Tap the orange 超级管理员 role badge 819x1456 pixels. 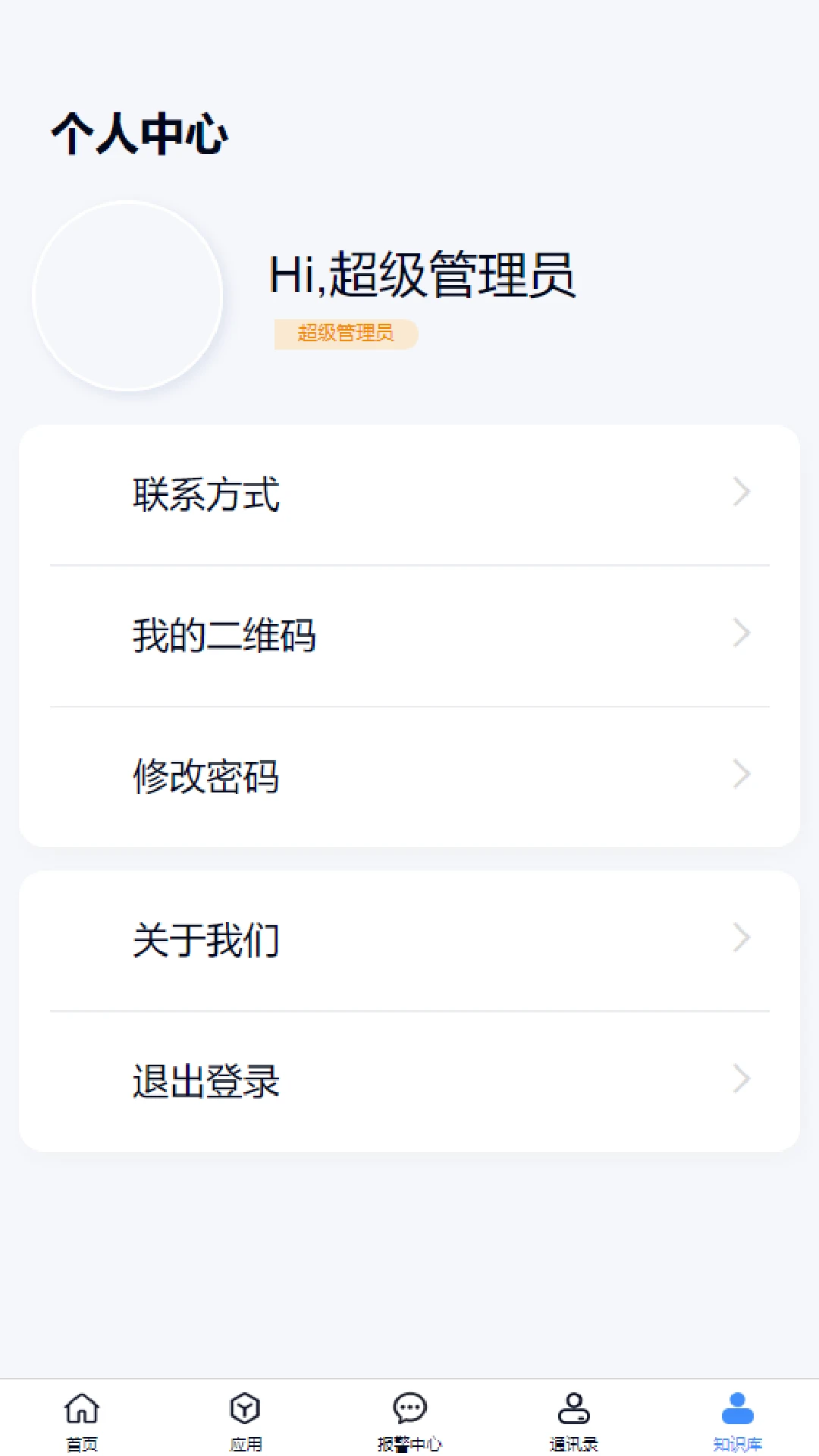[x=346, y=333]
